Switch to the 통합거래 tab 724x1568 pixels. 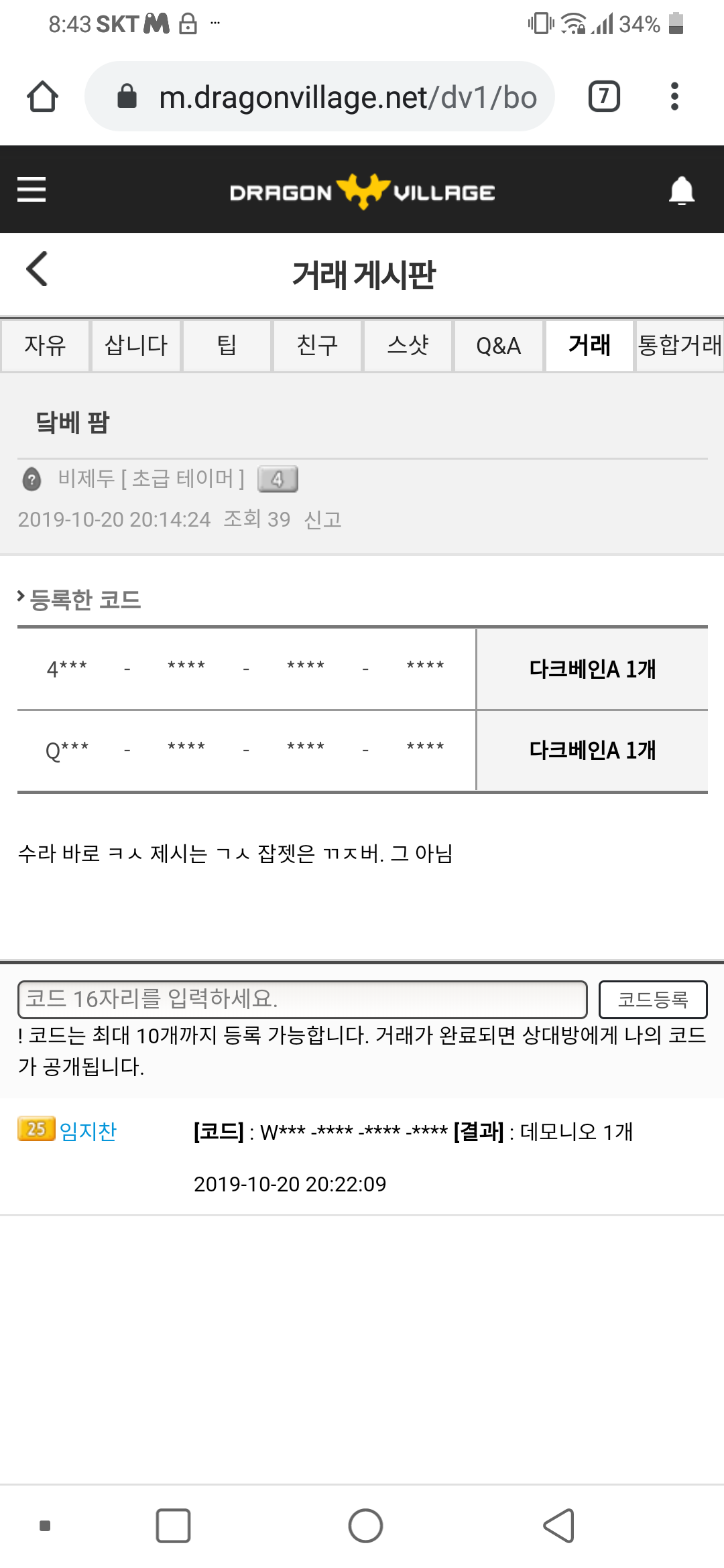click(679, 346)
